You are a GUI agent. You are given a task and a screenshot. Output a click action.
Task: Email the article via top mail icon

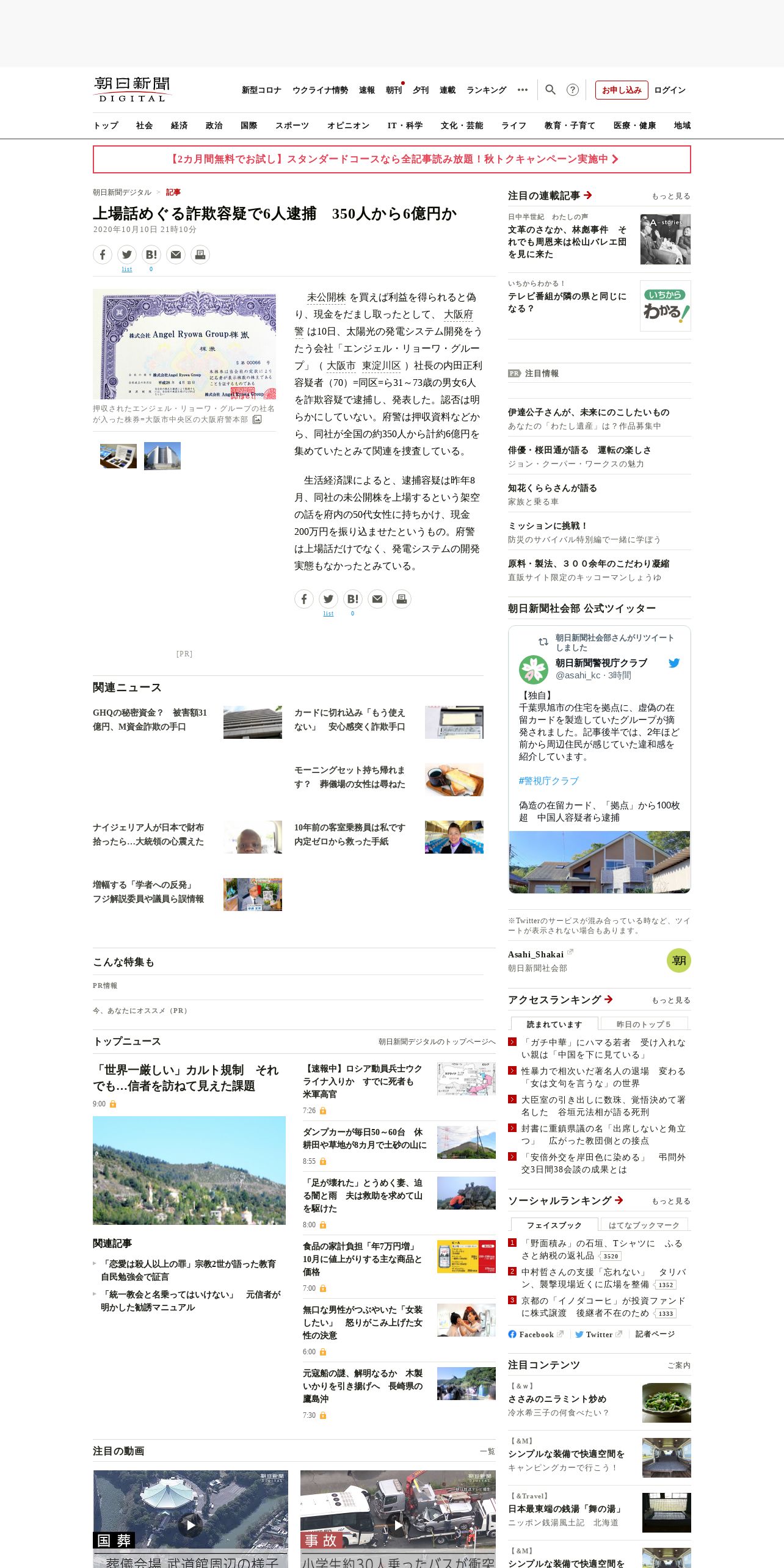pyautogui.click(x=176, y=255)
